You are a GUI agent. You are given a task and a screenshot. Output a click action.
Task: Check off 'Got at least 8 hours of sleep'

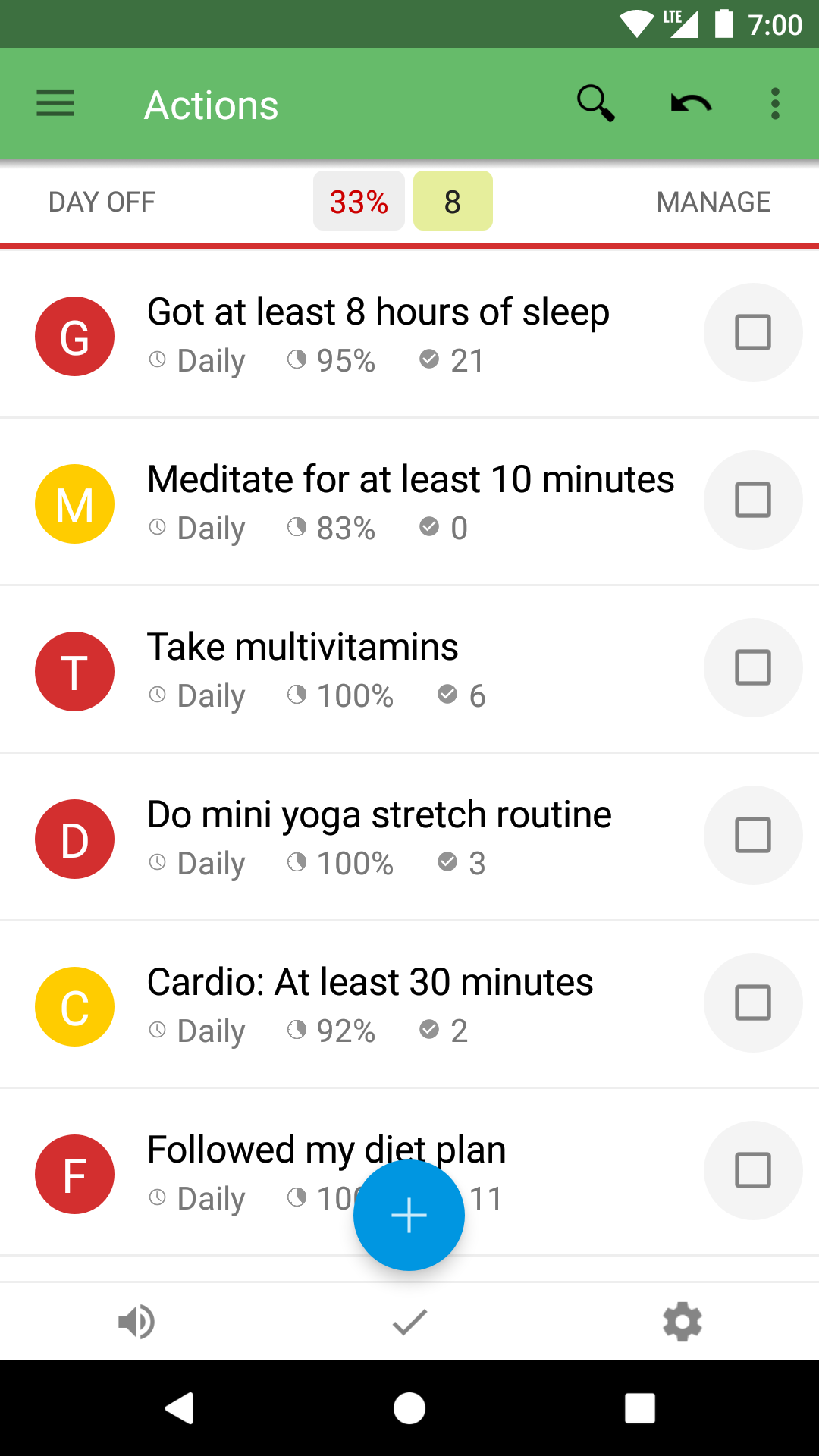[x=753, y=332]
